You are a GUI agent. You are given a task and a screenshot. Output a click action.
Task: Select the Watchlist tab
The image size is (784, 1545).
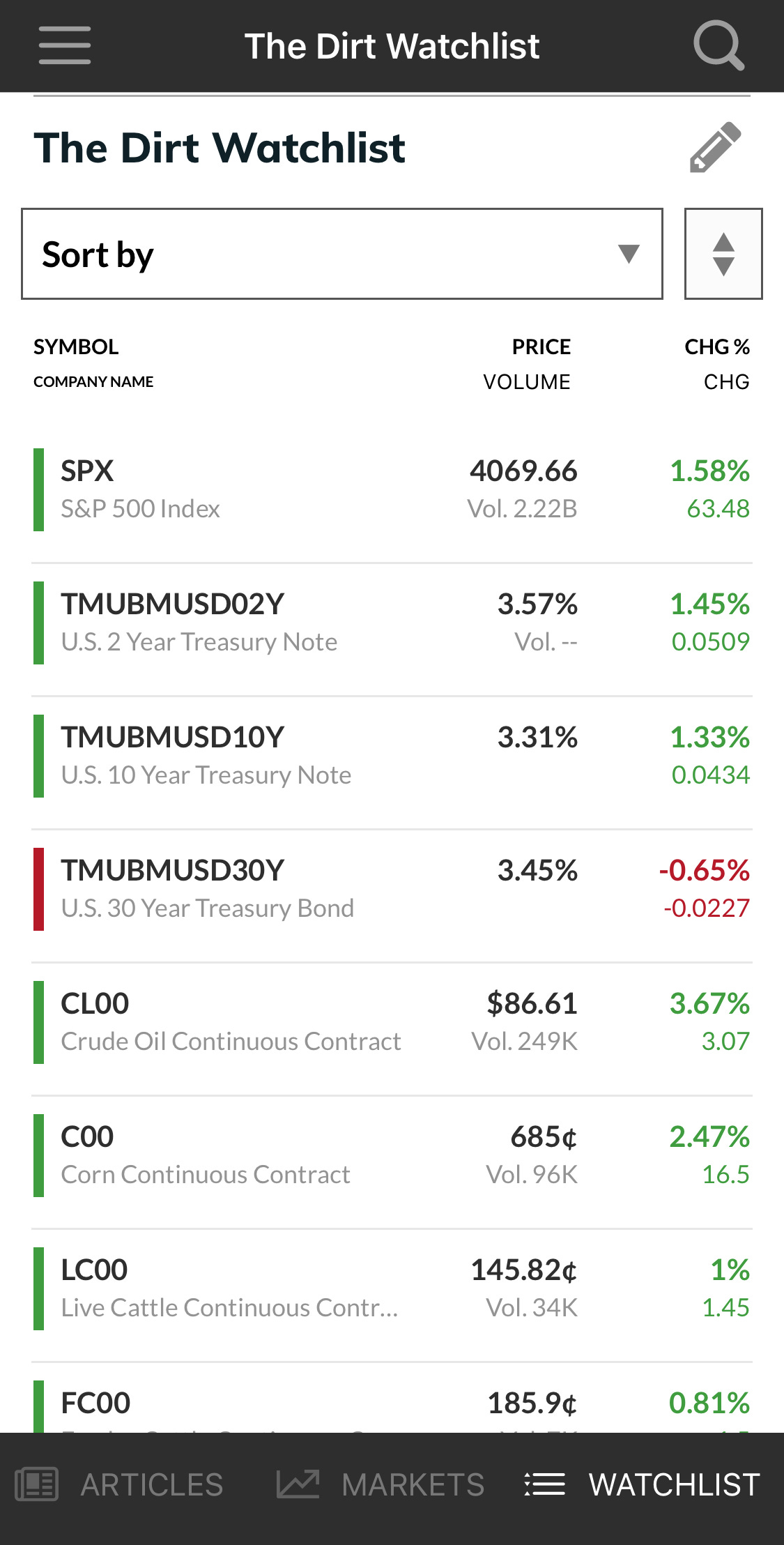pyautogui.click(x=642, y=1484)
